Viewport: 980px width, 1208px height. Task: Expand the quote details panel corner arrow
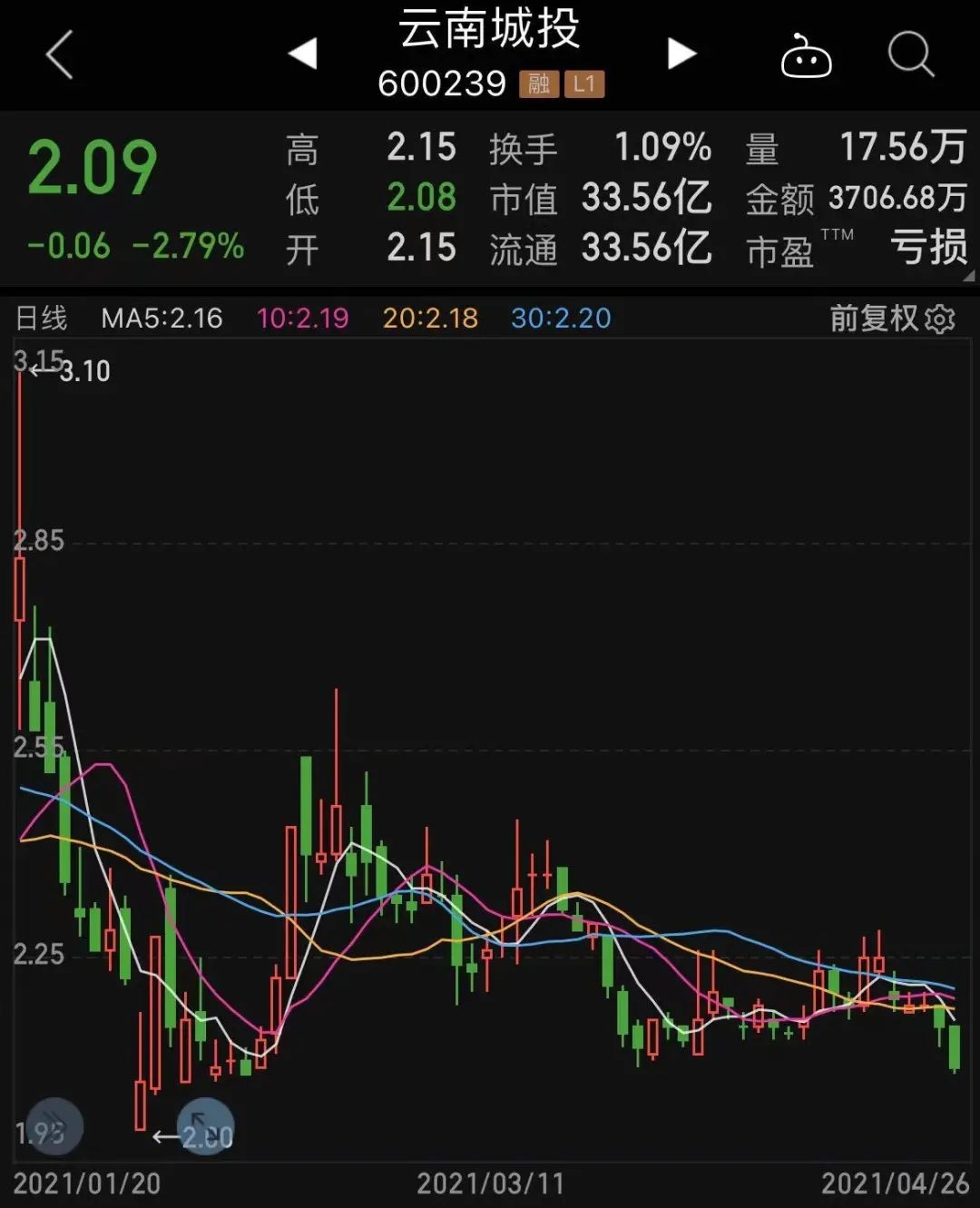(x=968, y=276)
